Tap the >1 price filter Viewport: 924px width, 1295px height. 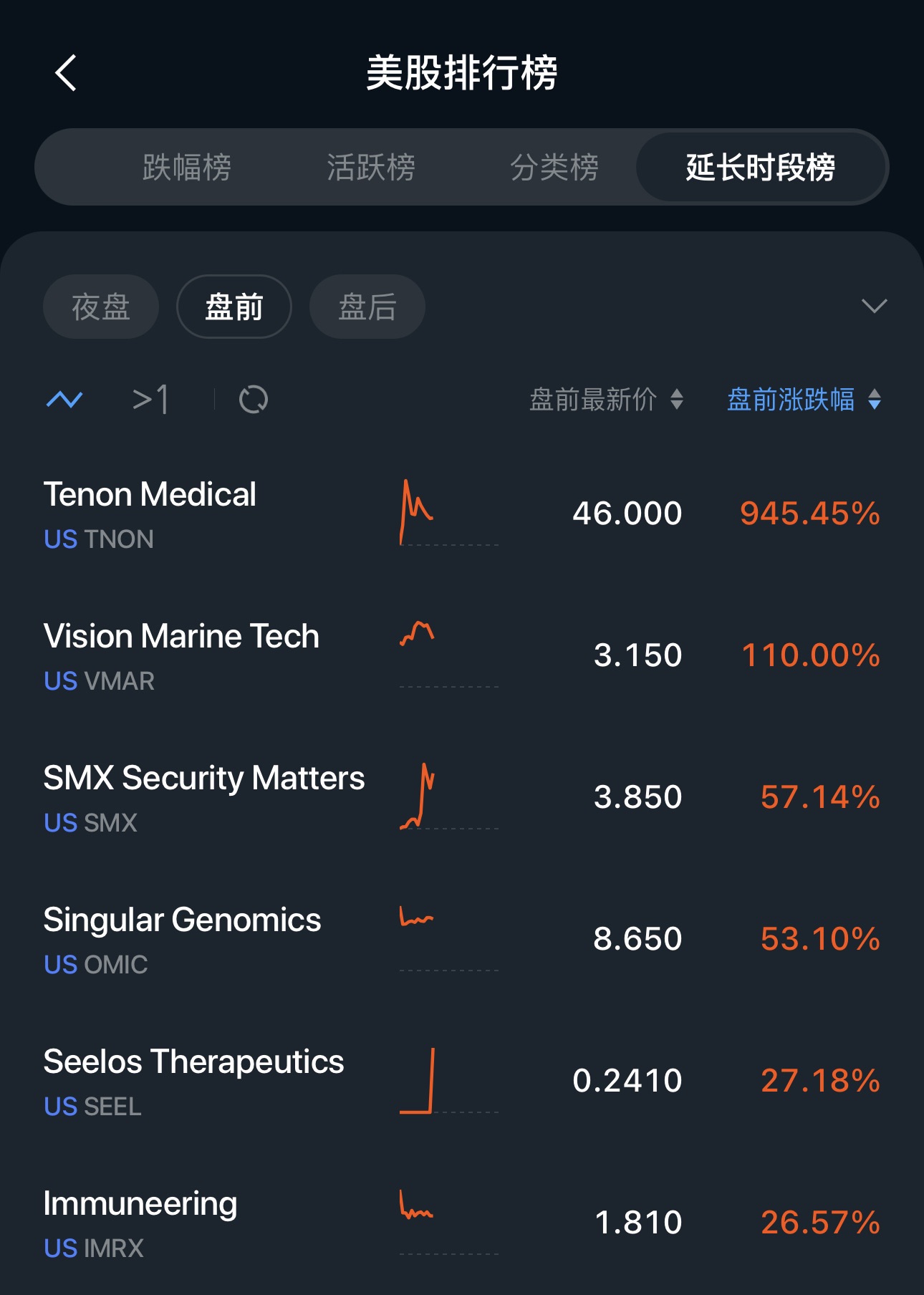click(150, 399)
